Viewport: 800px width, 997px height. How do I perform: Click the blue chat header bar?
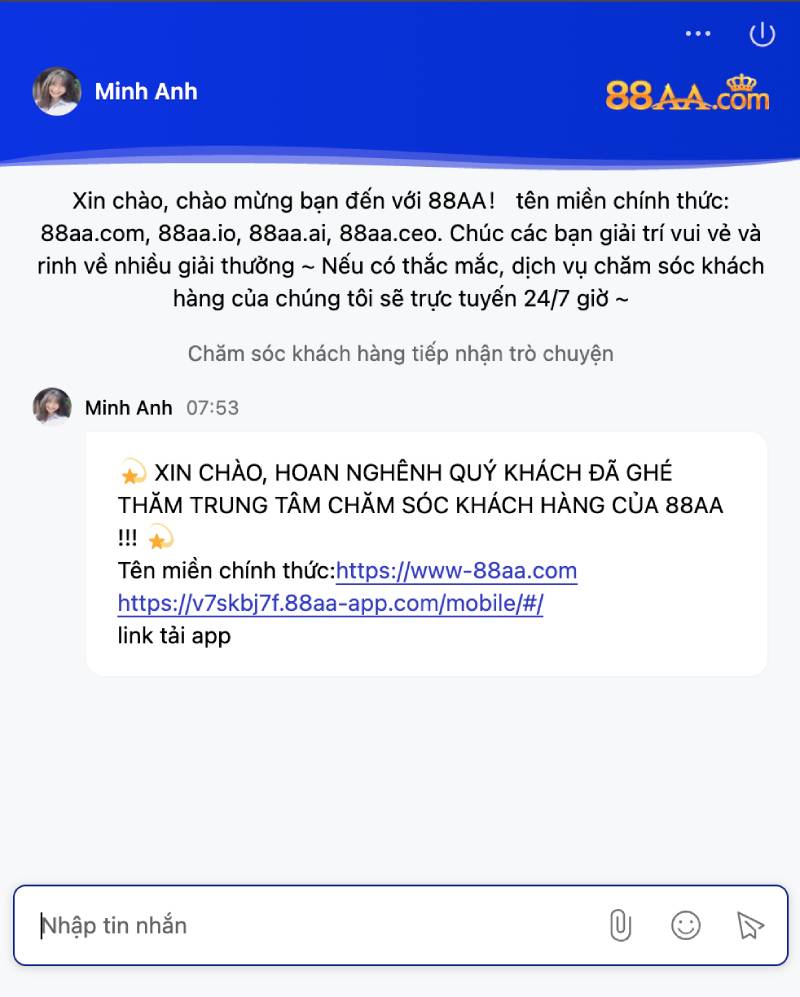tap(400, 80)
